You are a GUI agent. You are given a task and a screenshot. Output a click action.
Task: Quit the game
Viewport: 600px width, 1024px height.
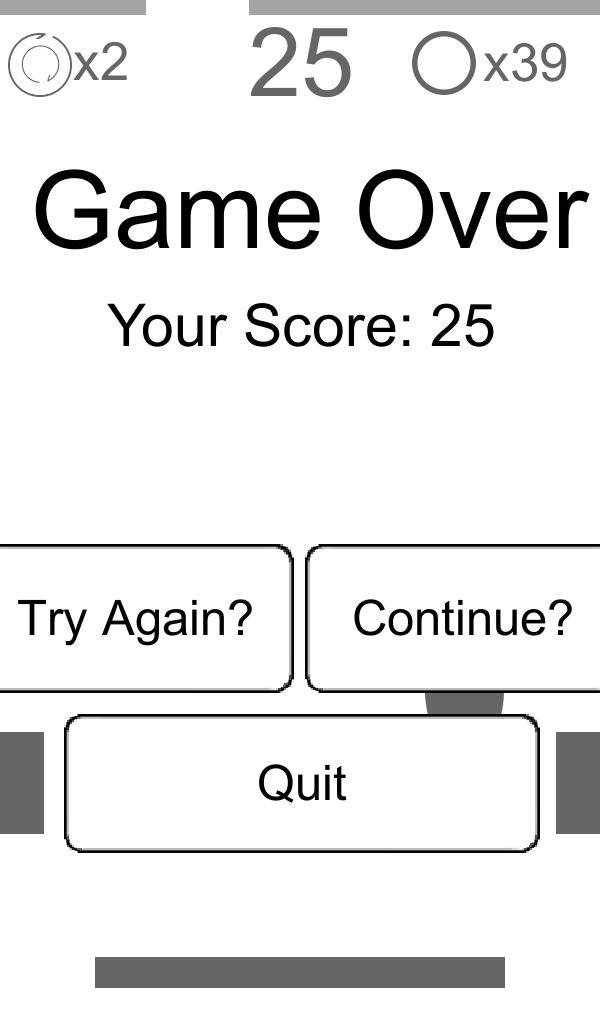point(302,783)
